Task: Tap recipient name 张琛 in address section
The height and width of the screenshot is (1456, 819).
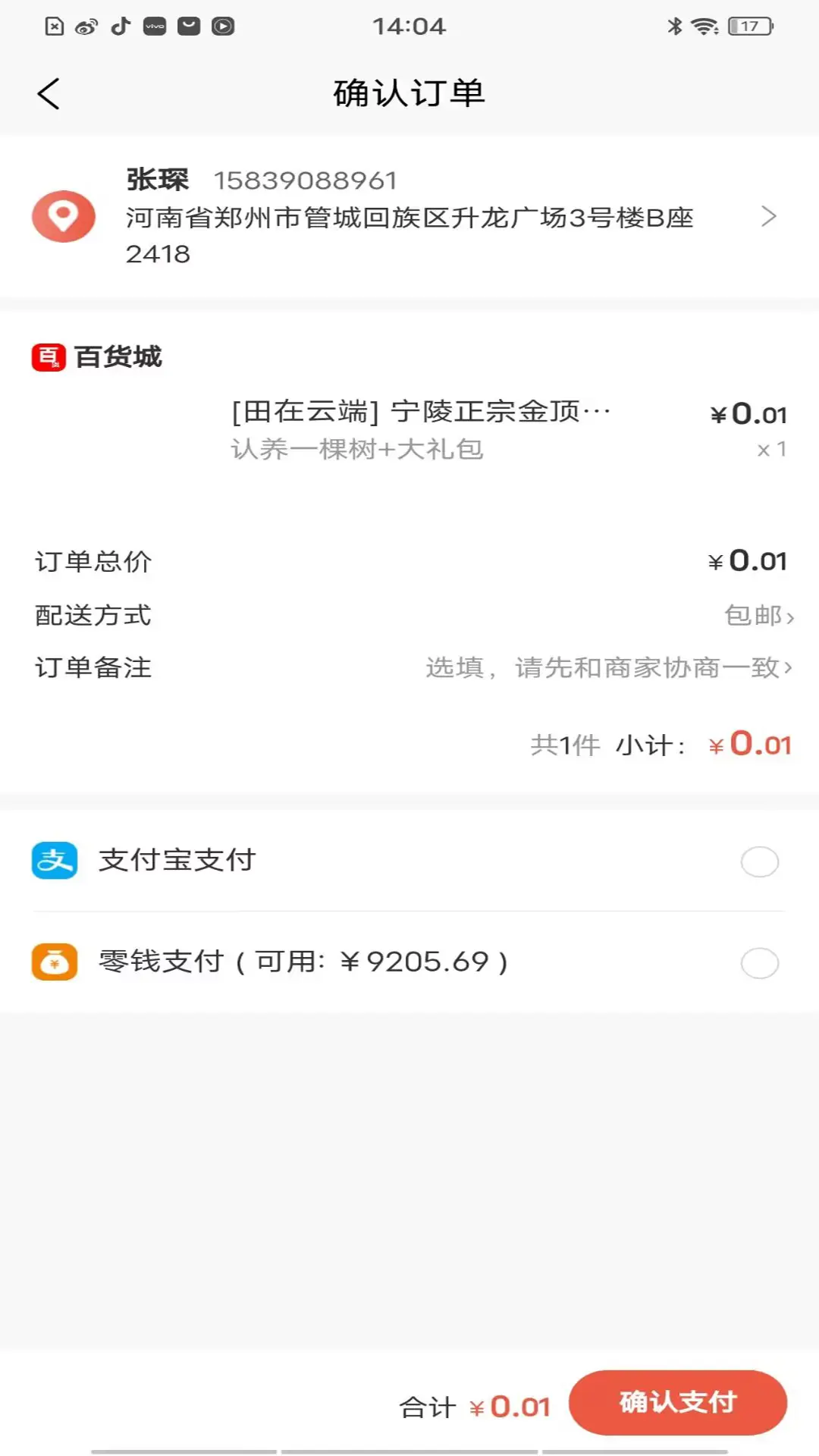Action: (158, 180)
